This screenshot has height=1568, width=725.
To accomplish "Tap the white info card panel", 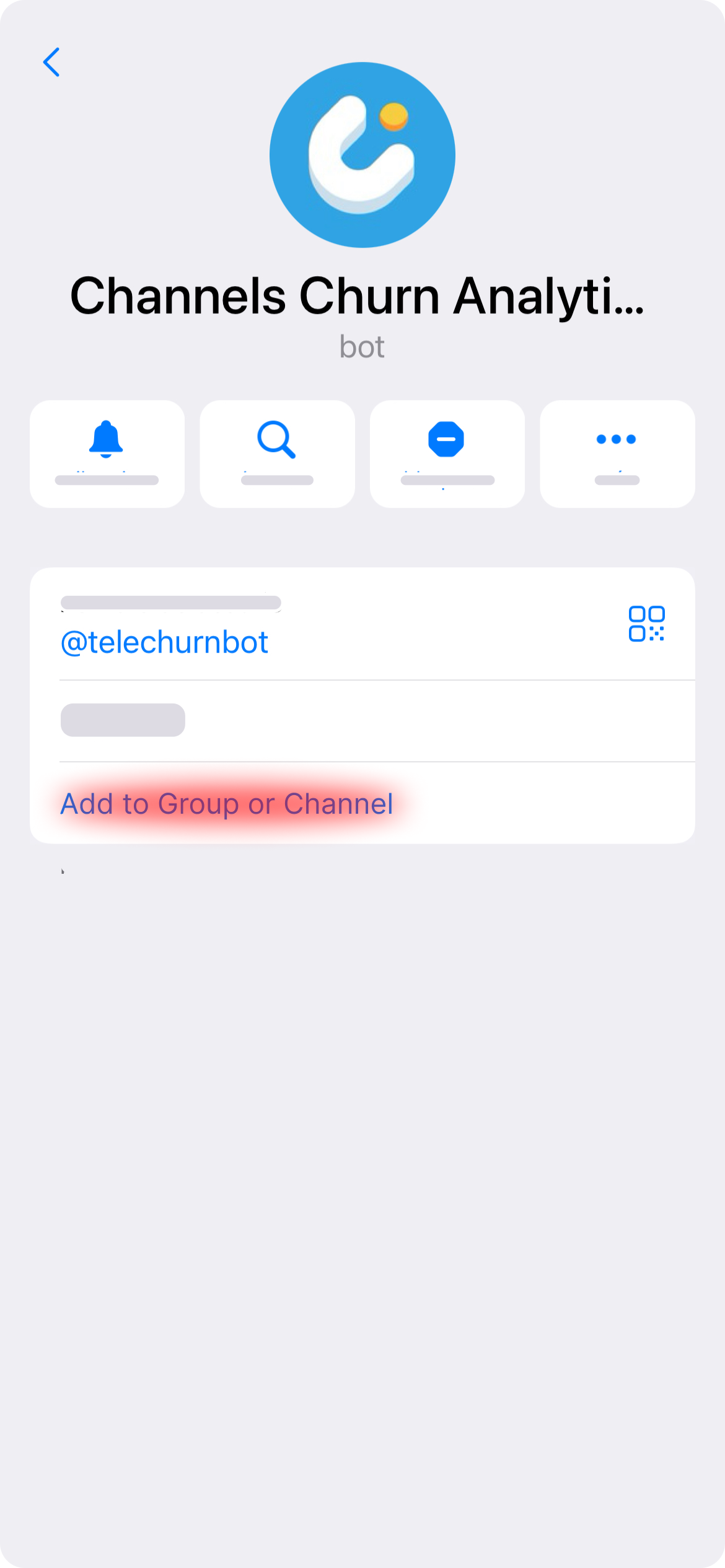I will pyautogui.click(x=362, y=706).
